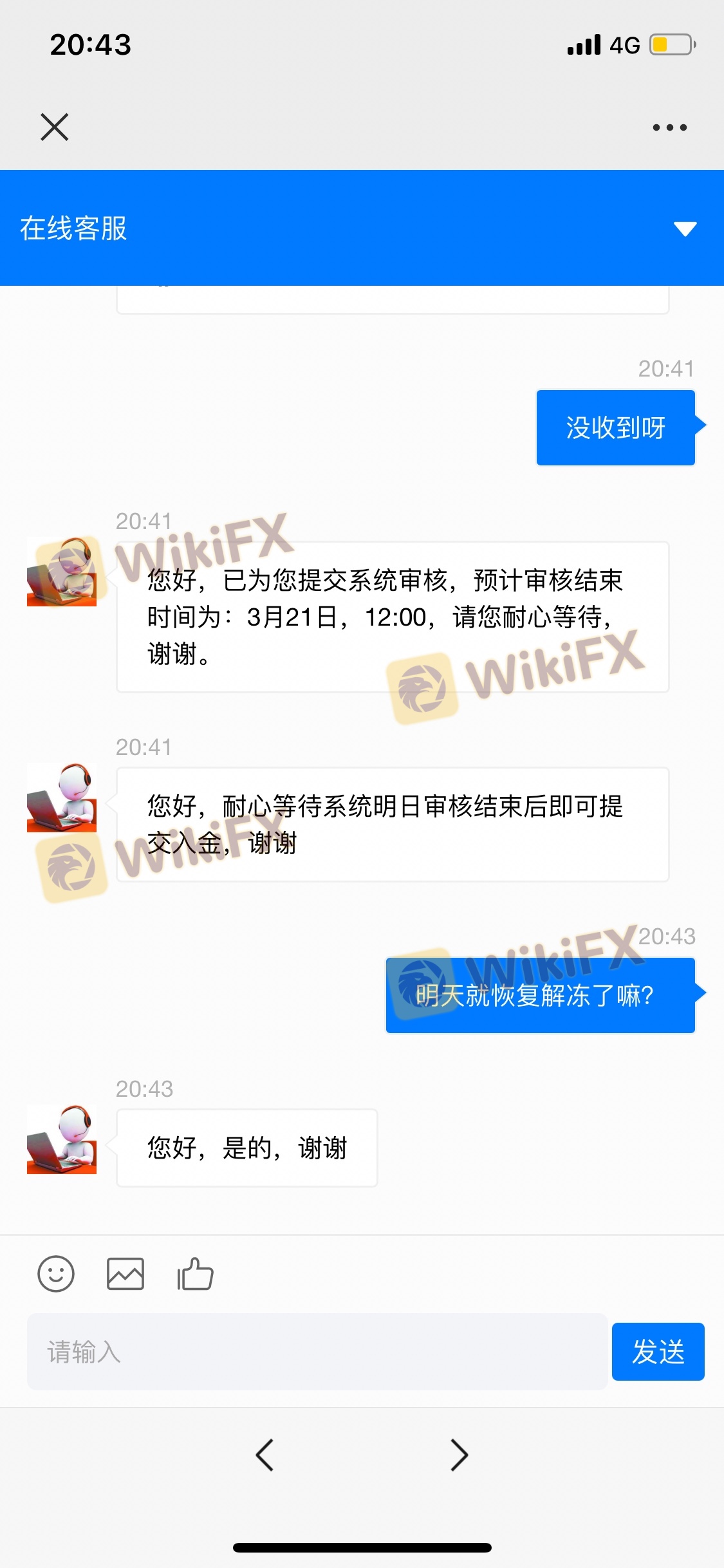Focus the 请输入 message field

[317, 1352]
